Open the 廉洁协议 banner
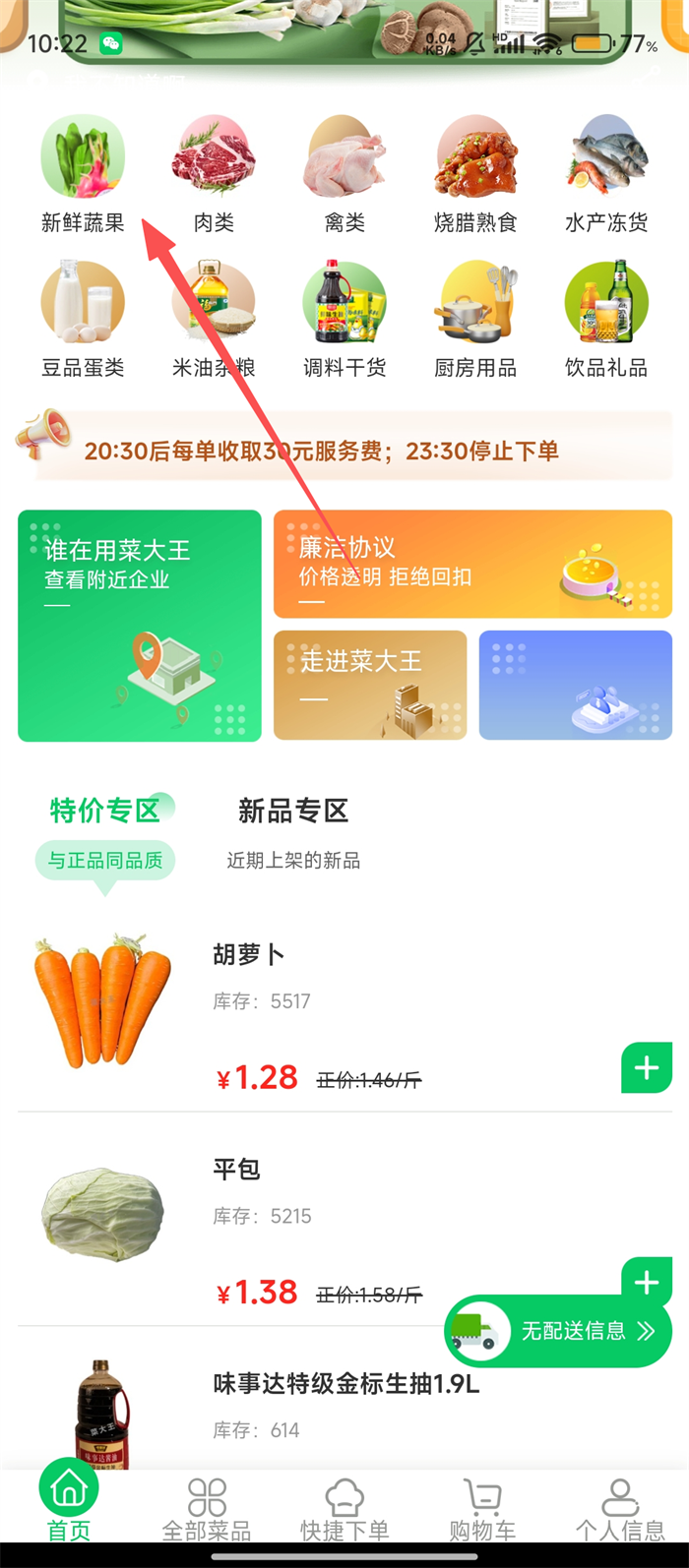 472,564
